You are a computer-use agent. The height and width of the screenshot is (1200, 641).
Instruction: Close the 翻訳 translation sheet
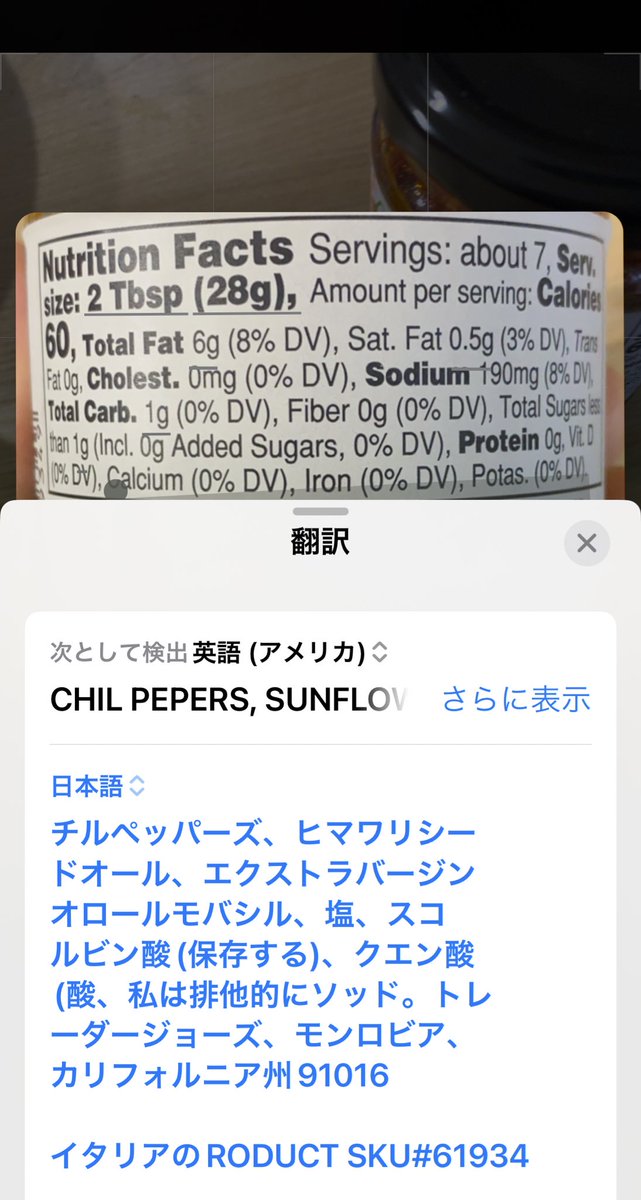586,543
